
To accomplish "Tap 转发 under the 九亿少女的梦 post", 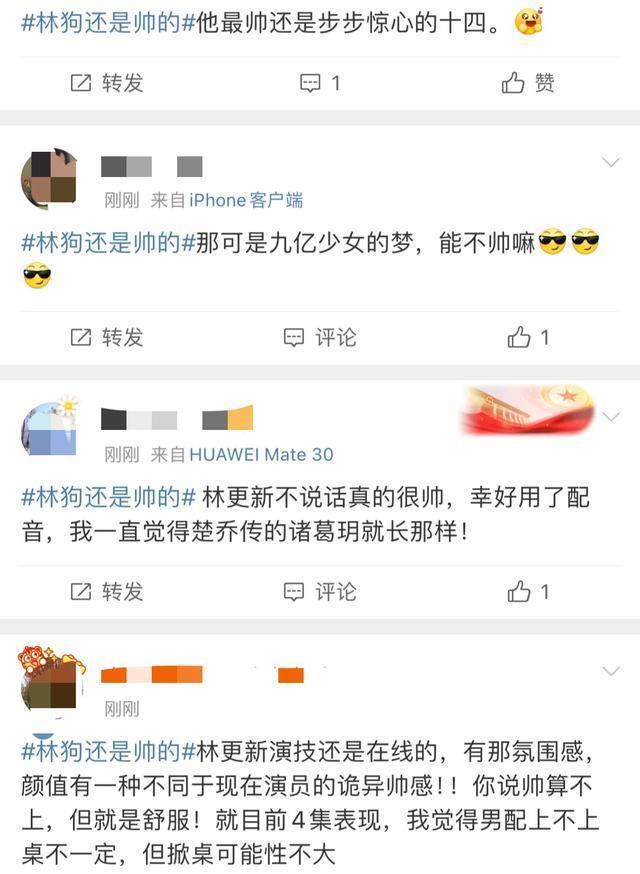I will [x=106, y=337].
